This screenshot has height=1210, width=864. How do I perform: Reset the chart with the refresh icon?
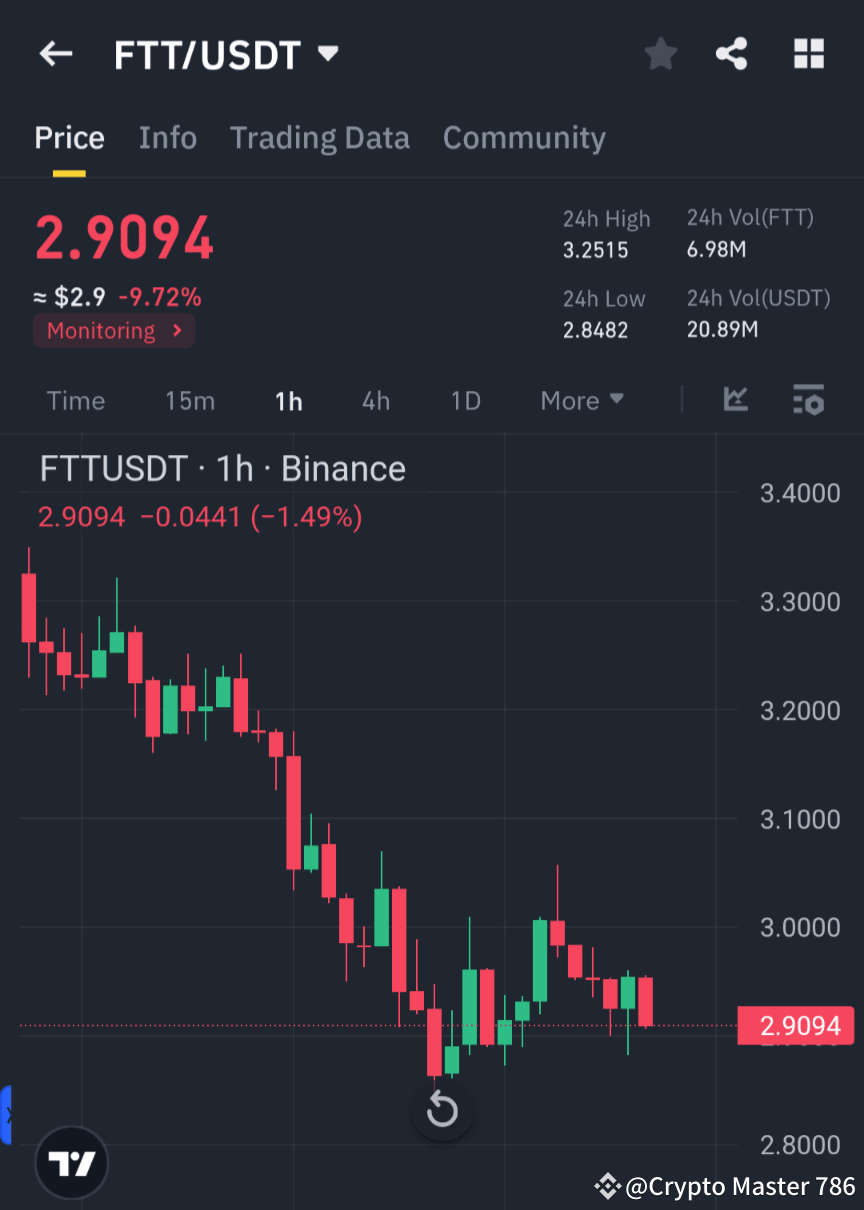pos(442,1109)
